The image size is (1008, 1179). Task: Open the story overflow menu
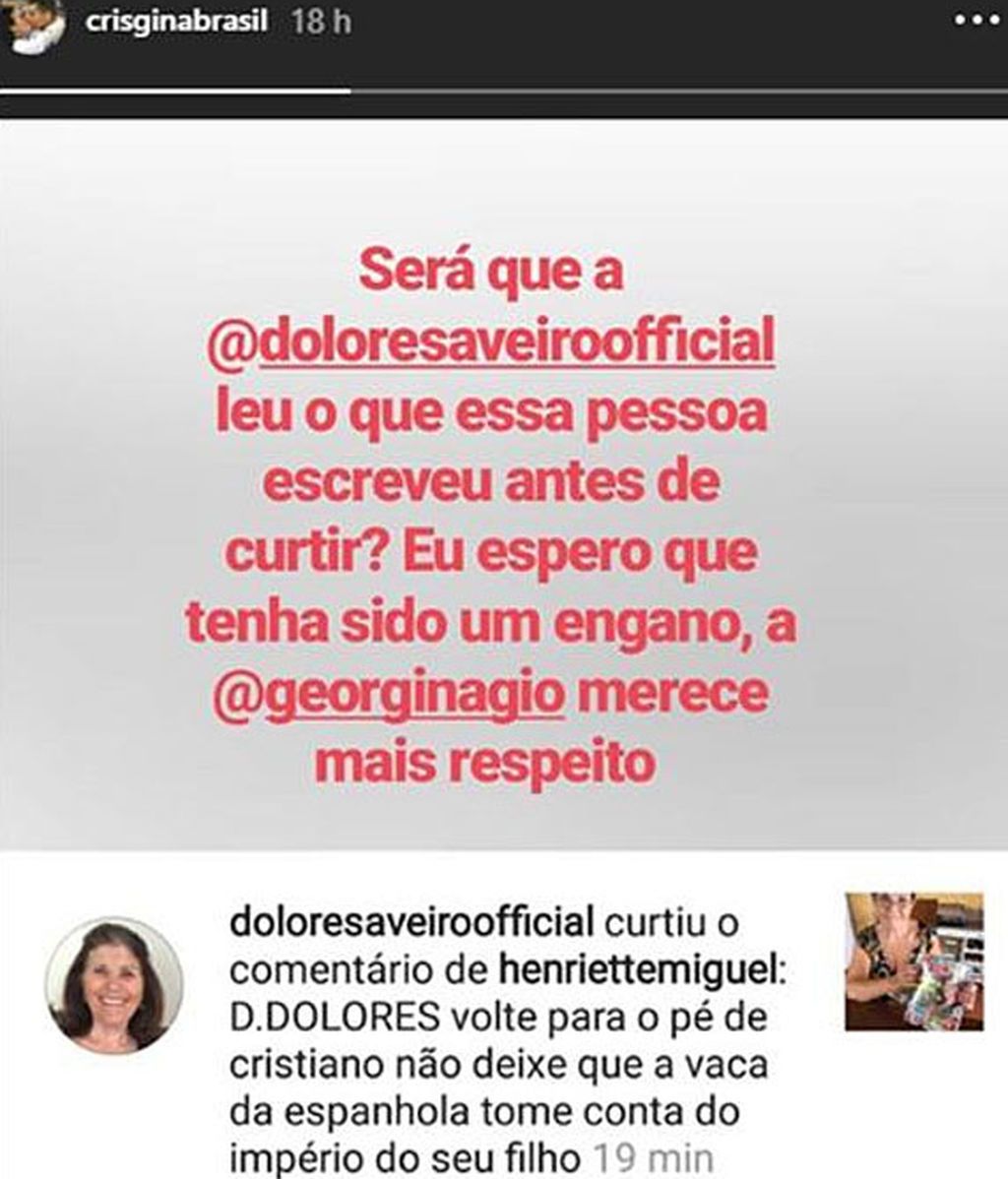pyautogui.click(x=975, y=22)
